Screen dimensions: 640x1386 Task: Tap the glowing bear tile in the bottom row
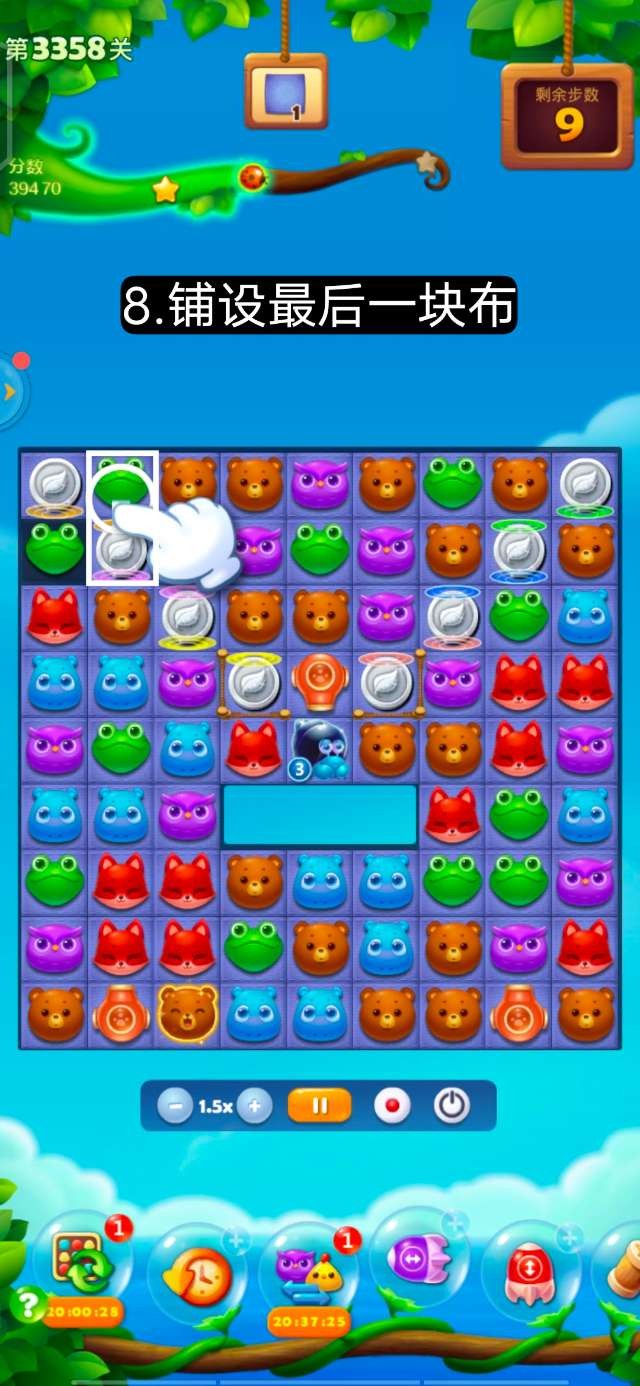tap(187, 1013)
